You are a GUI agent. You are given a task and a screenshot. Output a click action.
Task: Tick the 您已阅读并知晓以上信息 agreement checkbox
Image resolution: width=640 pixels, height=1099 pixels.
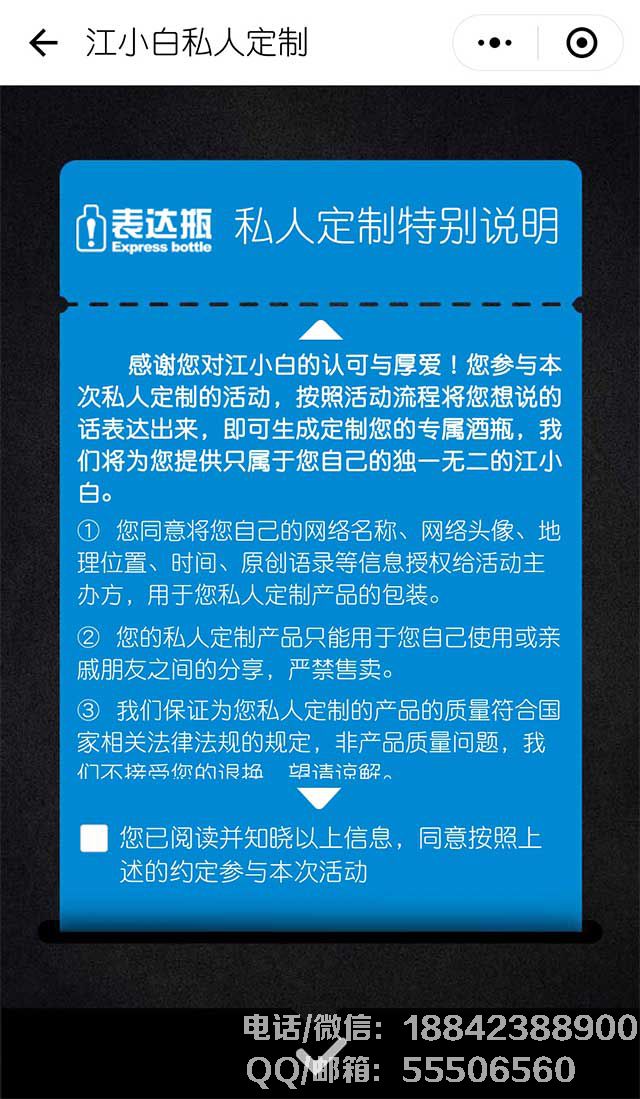(x=94, y=838)
